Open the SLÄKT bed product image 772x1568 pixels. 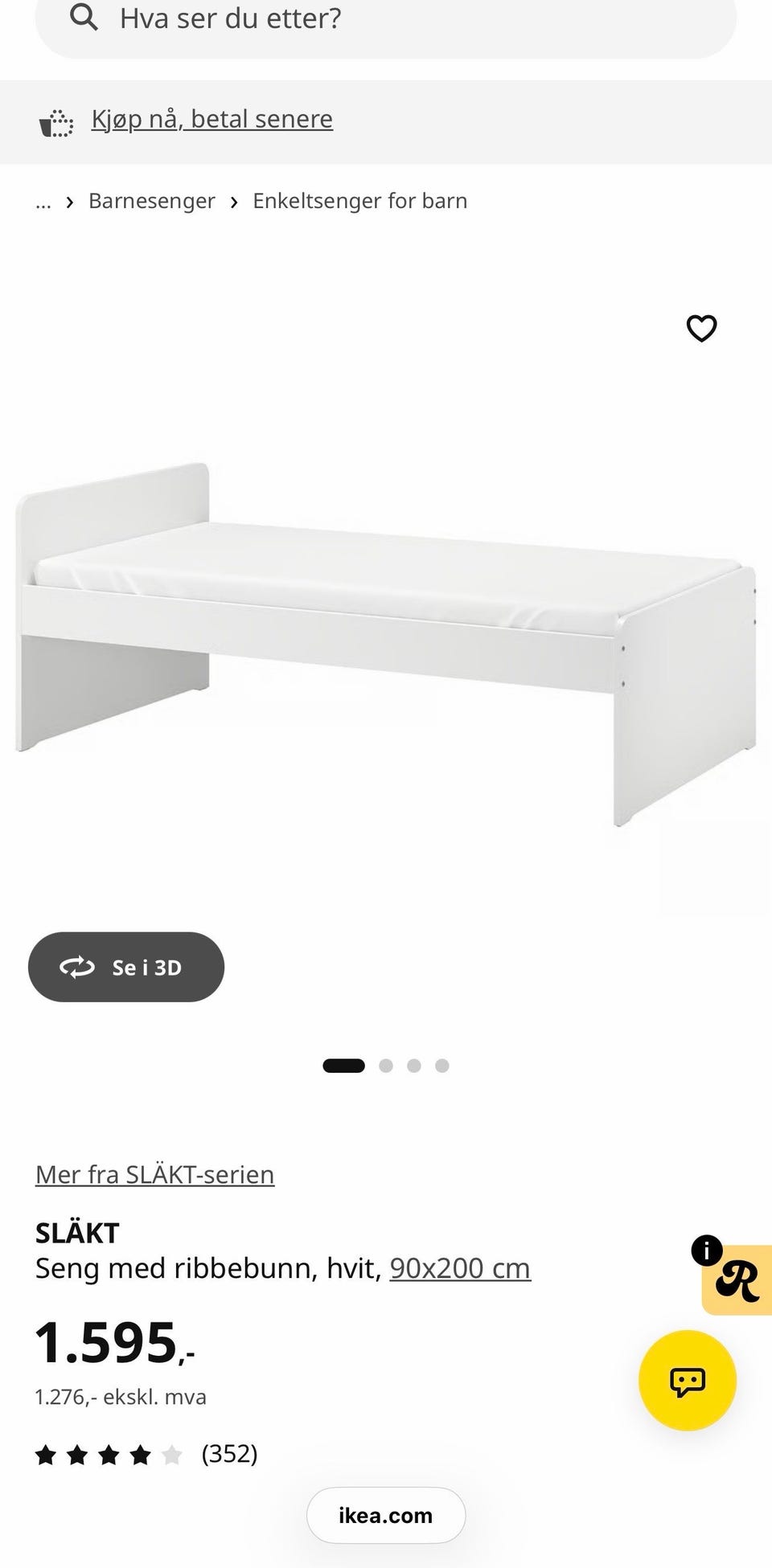(386, 644)
